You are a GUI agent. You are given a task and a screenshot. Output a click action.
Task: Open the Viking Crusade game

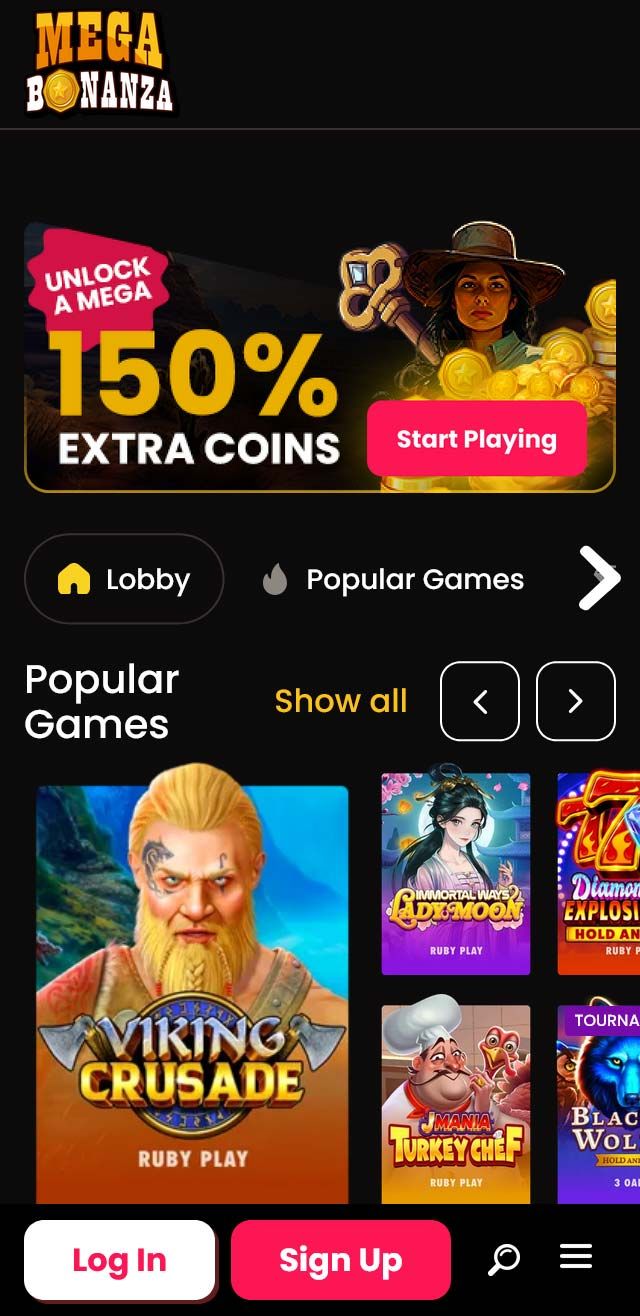[192, 990]
